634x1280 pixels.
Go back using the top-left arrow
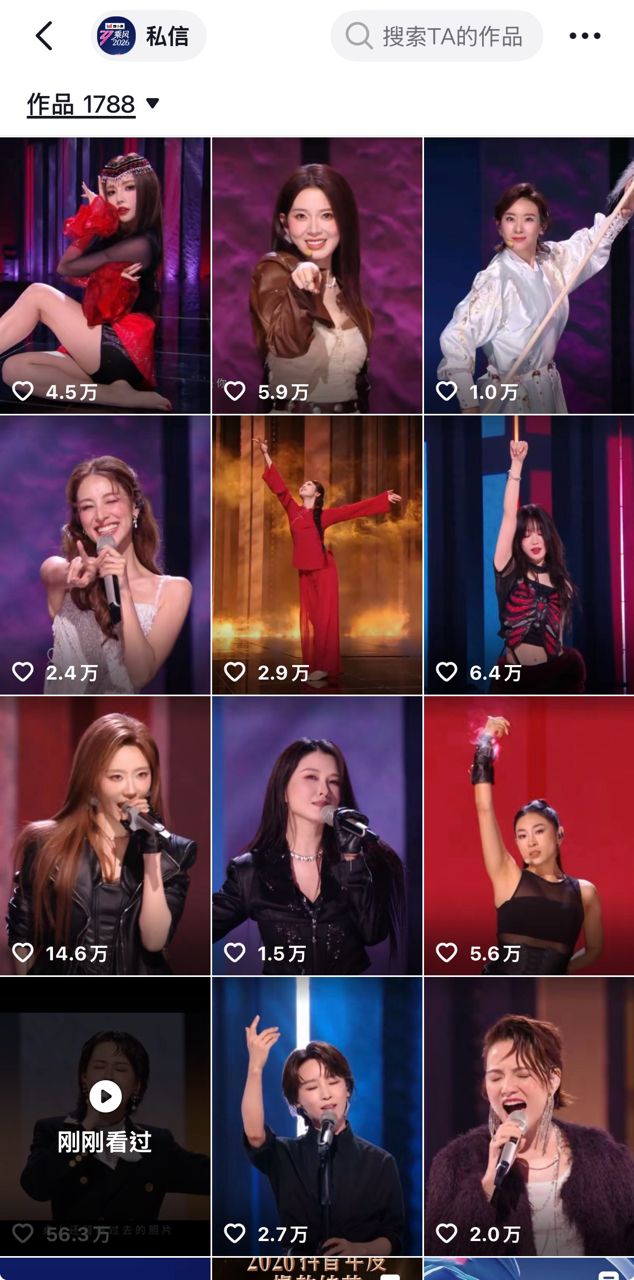[44, 36]
